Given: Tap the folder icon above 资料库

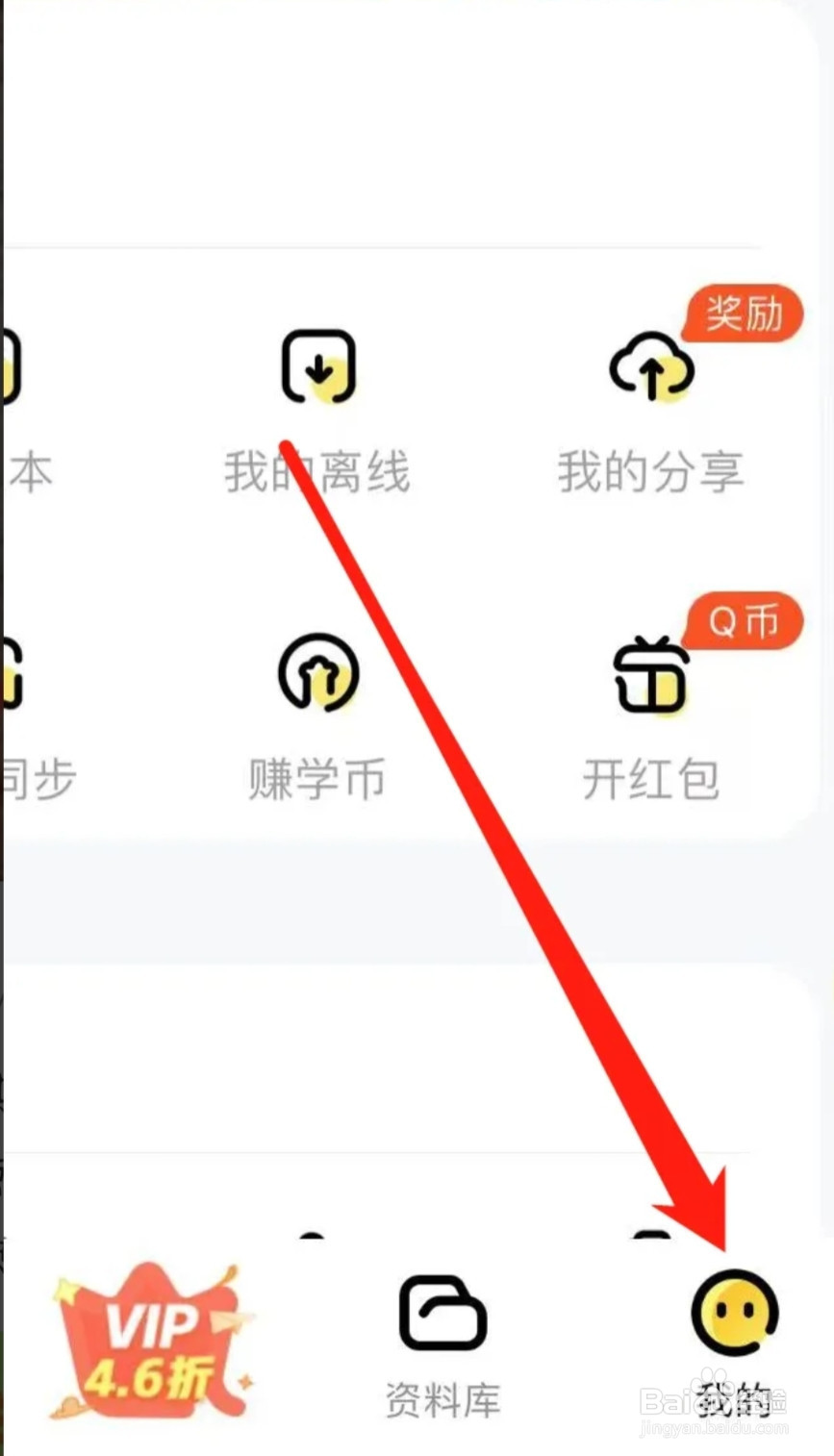Looking at the screenshot, I should pos(441,1313).
